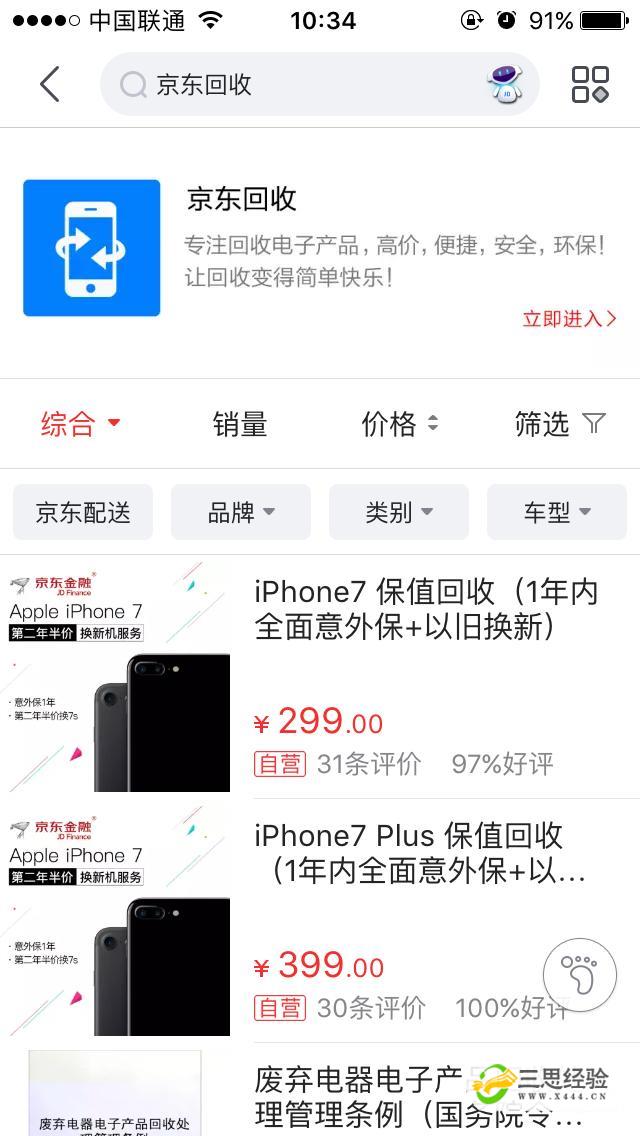The width and height of the screenshot is (640, 1136).
Task: Open the JD robot assistant icon
Action: (506, 85)
